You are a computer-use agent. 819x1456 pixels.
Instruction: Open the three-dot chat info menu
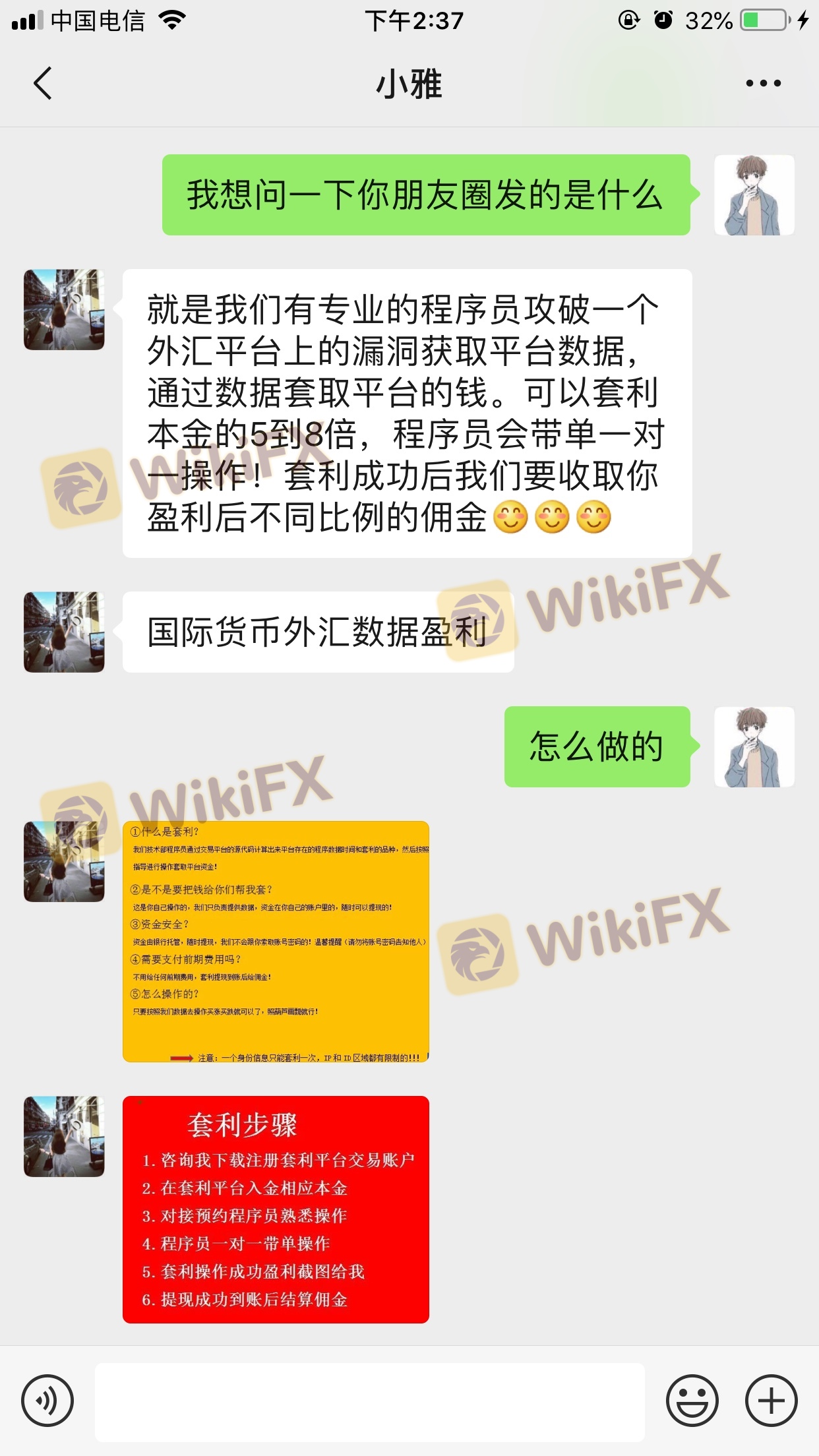coord(763,84)
